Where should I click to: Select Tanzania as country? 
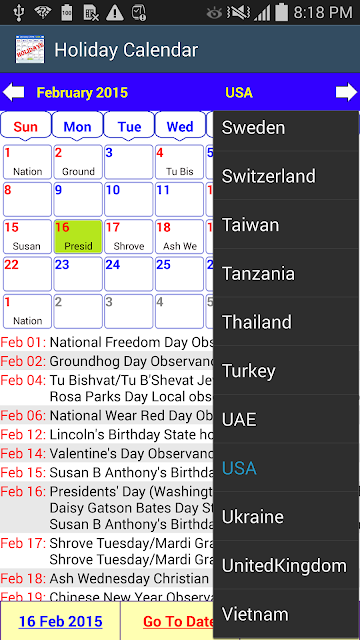coord(286,273)
